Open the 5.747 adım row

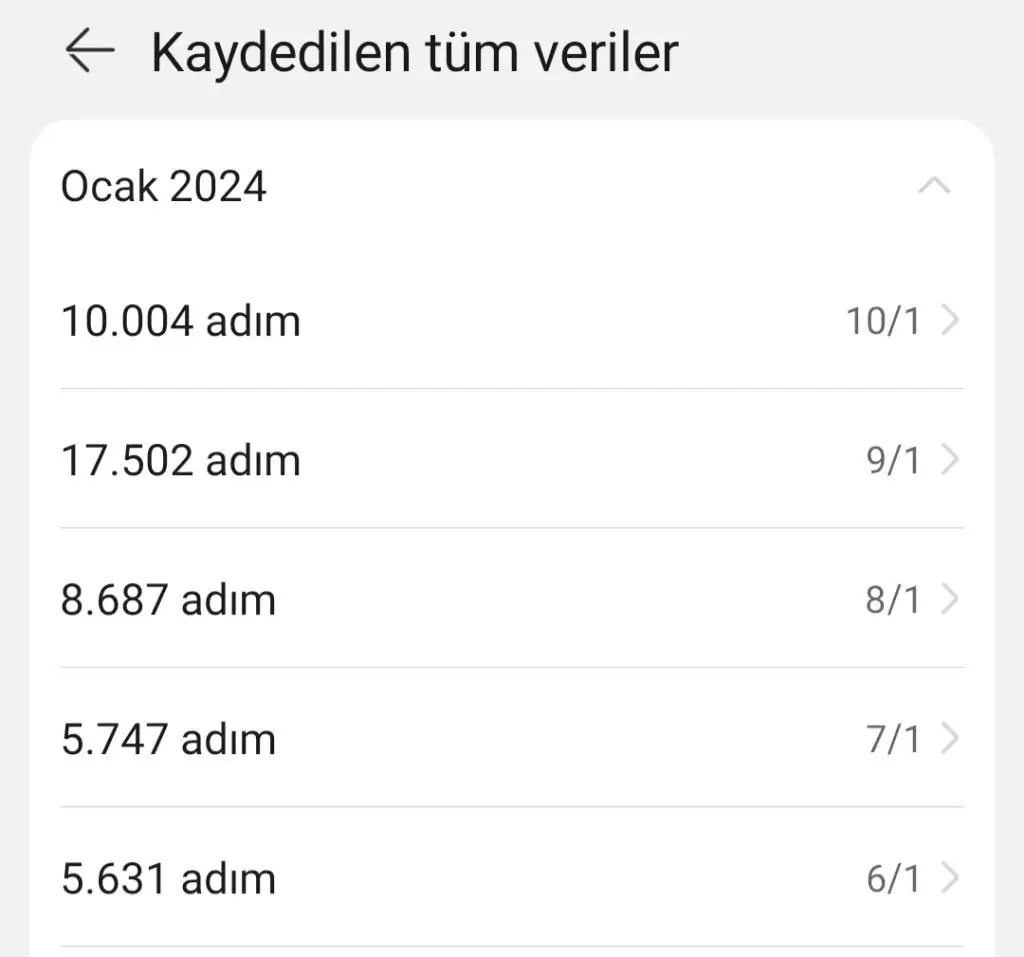[510, 739]
